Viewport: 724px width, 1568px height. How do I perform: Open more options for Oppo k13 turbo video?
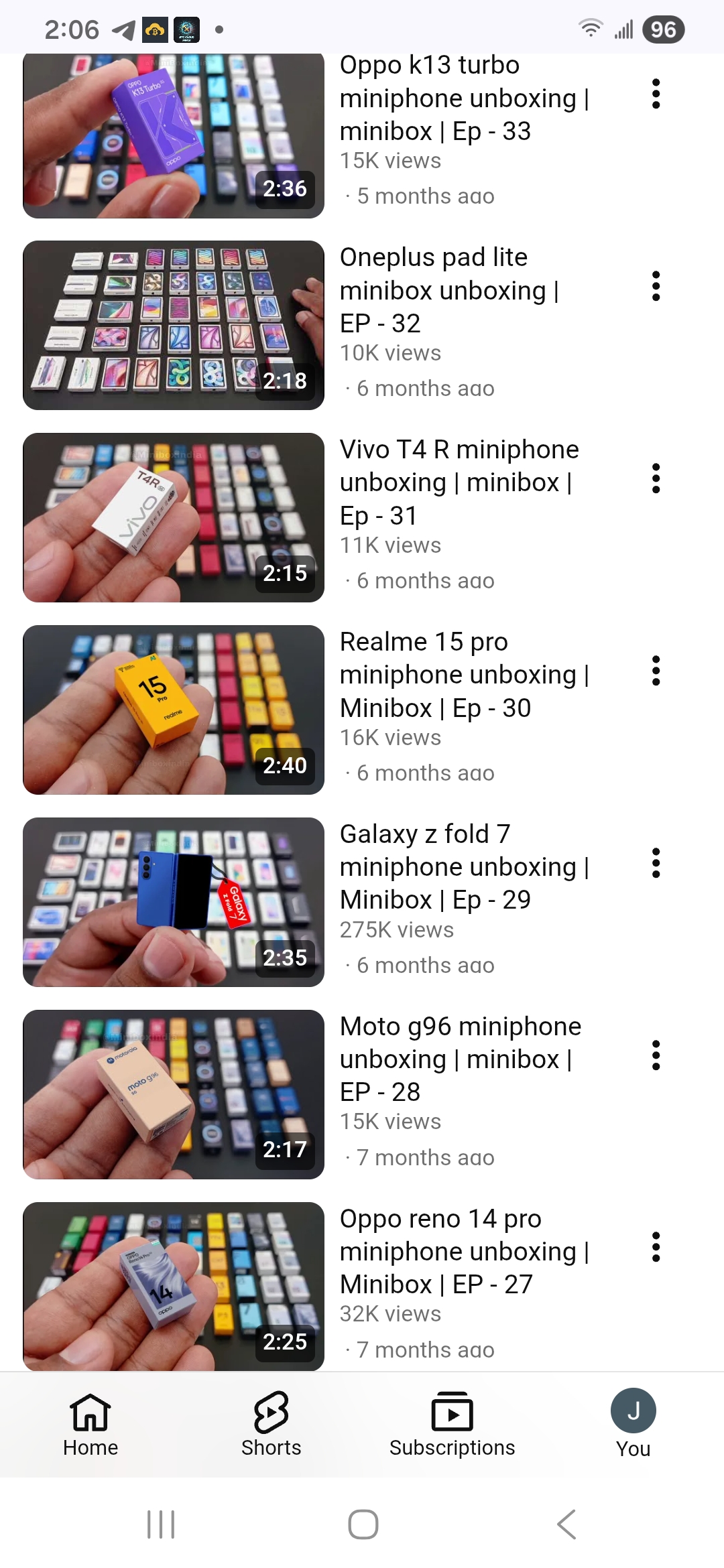point(656,94)
